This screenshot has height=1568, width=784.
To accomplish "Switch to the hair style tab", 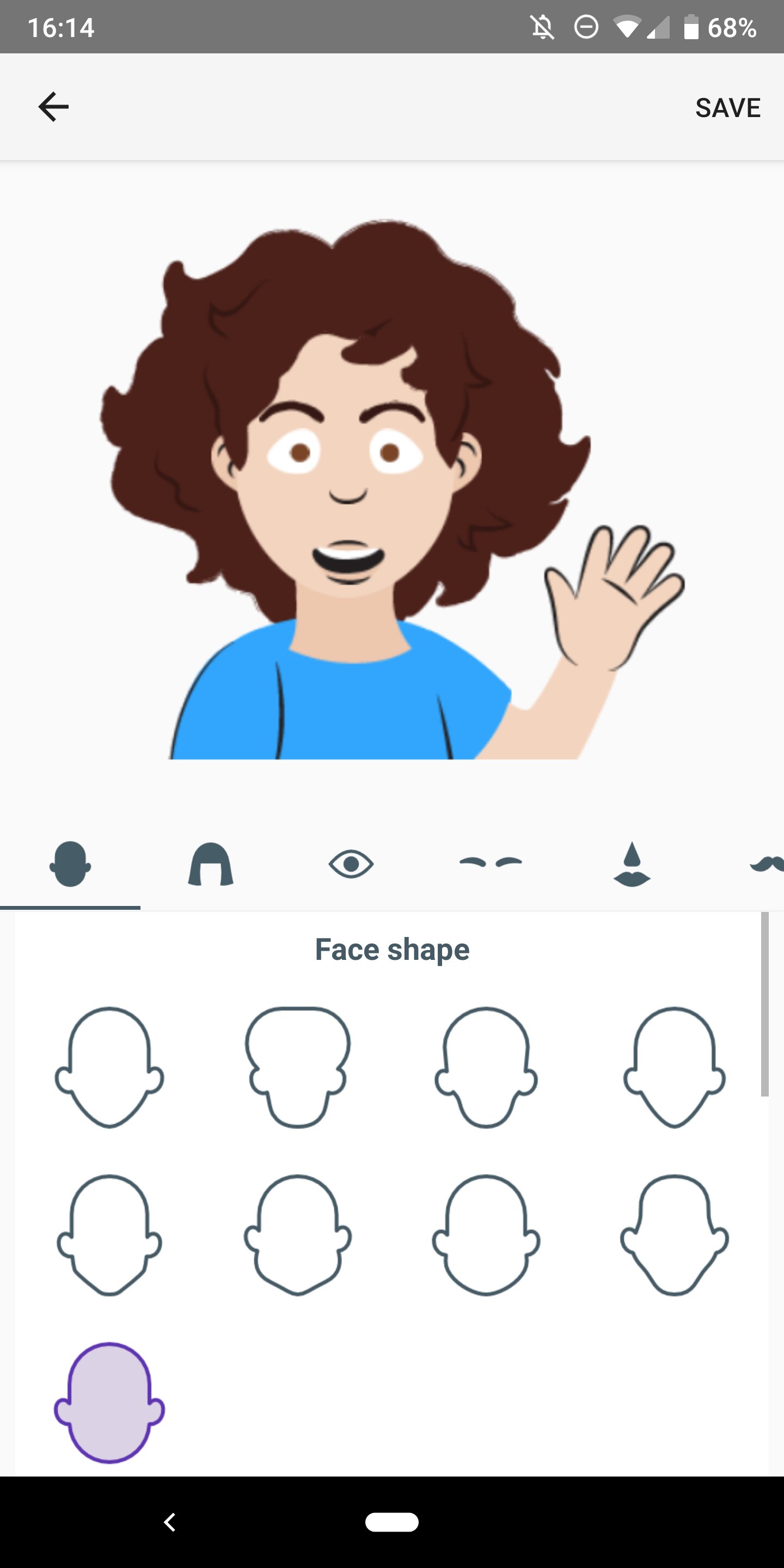I will [x=211, y=863].
